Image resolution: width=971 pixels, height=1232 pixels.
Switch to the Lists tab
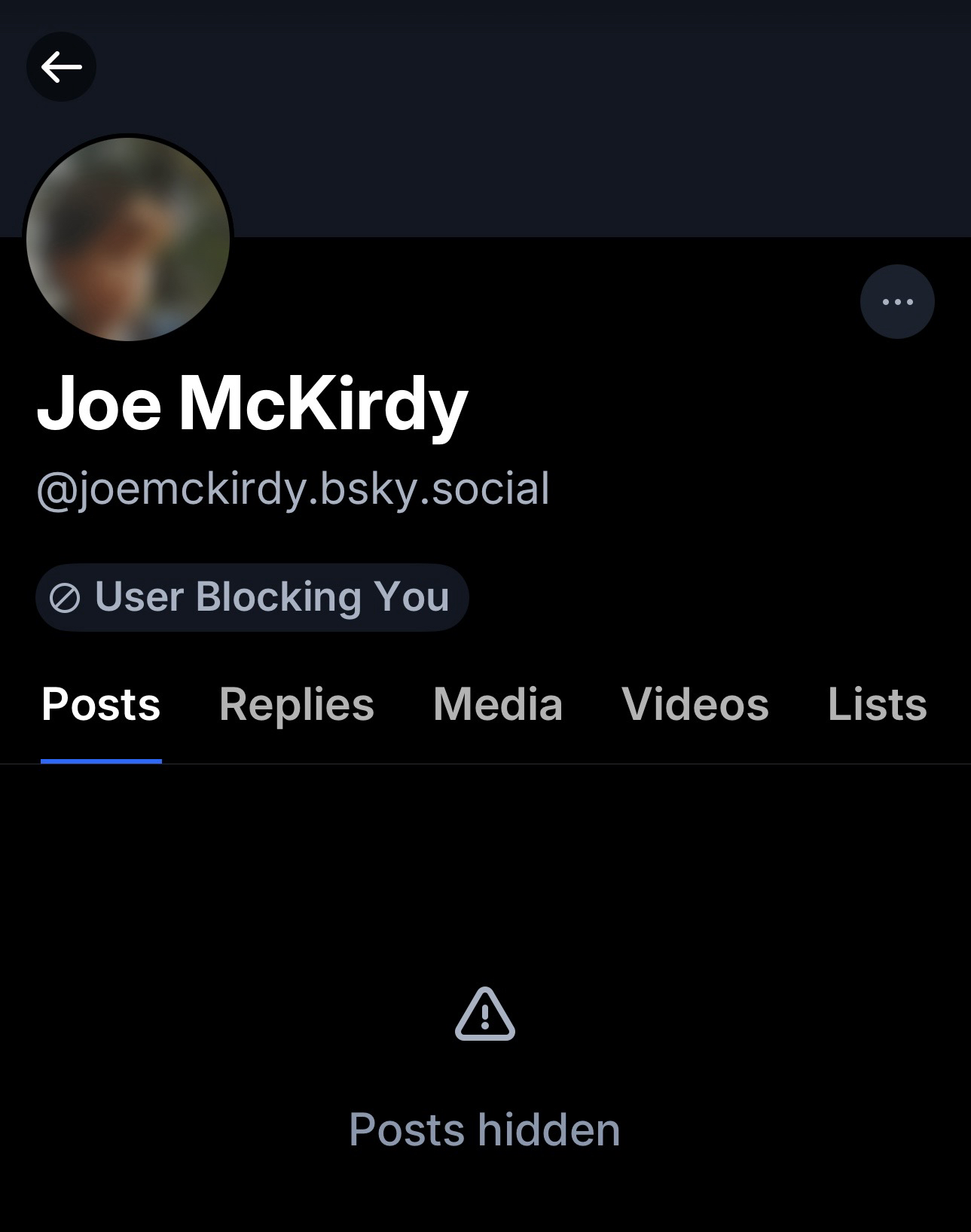(x=876, y=705)
